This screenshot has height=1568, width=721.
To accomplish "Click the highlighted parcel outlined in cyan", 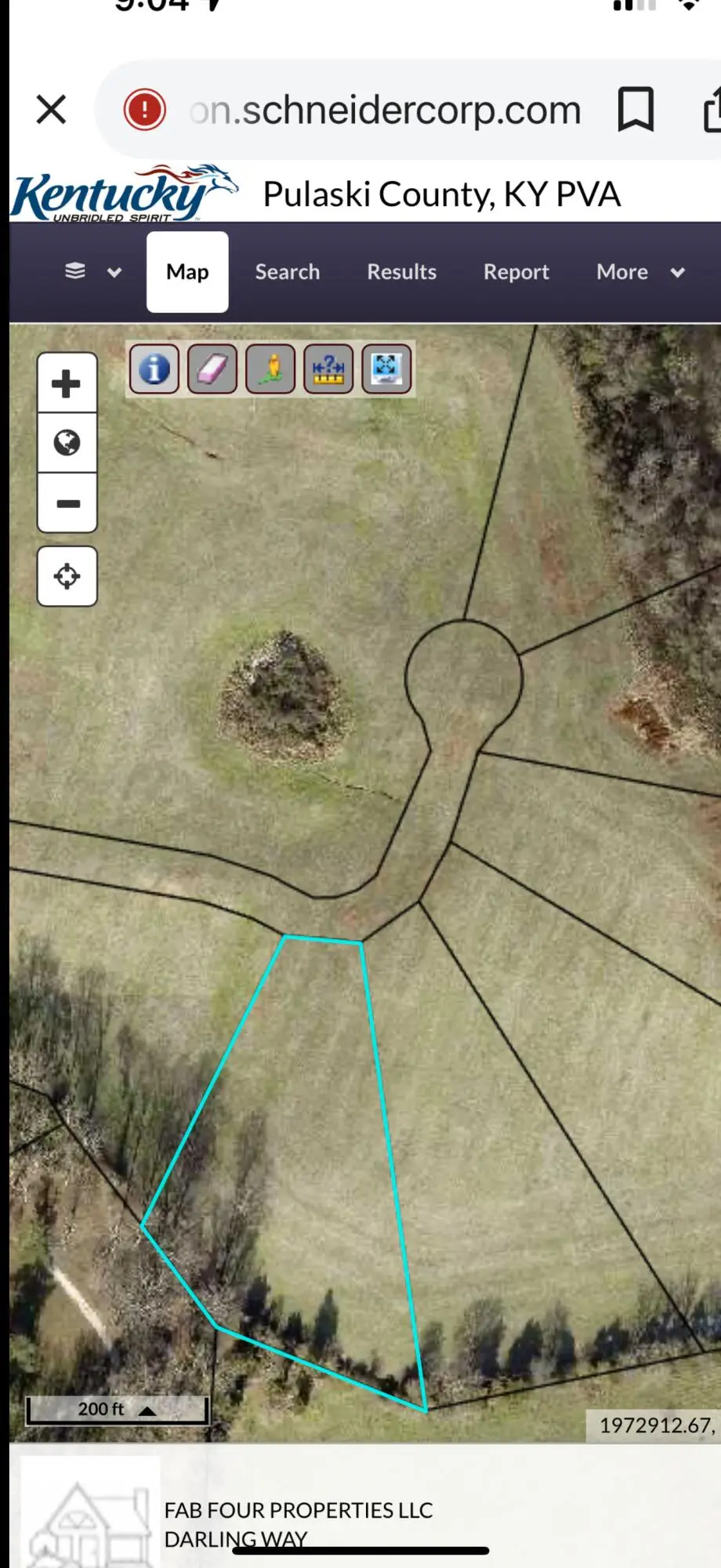I will [298, 1137].
